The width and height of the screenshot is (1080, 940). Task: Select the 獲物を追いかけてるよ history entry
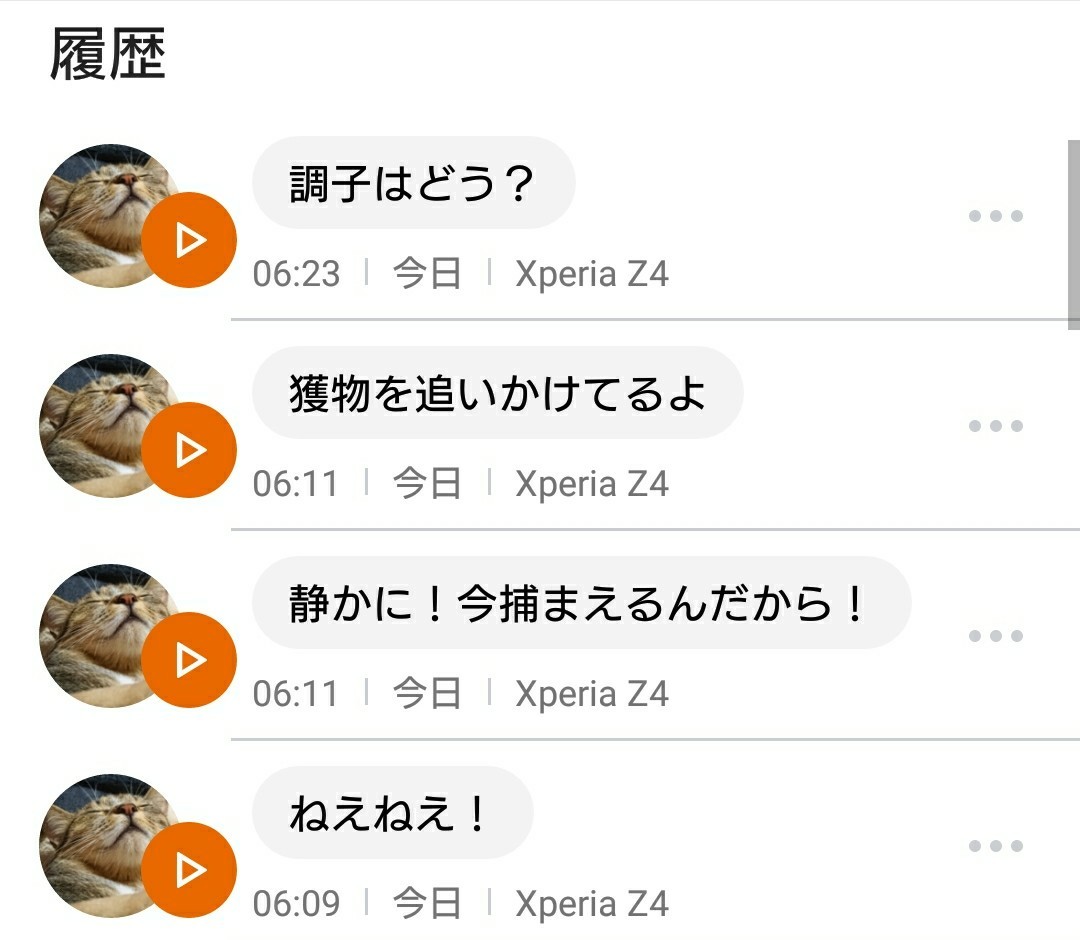point(497,394)
